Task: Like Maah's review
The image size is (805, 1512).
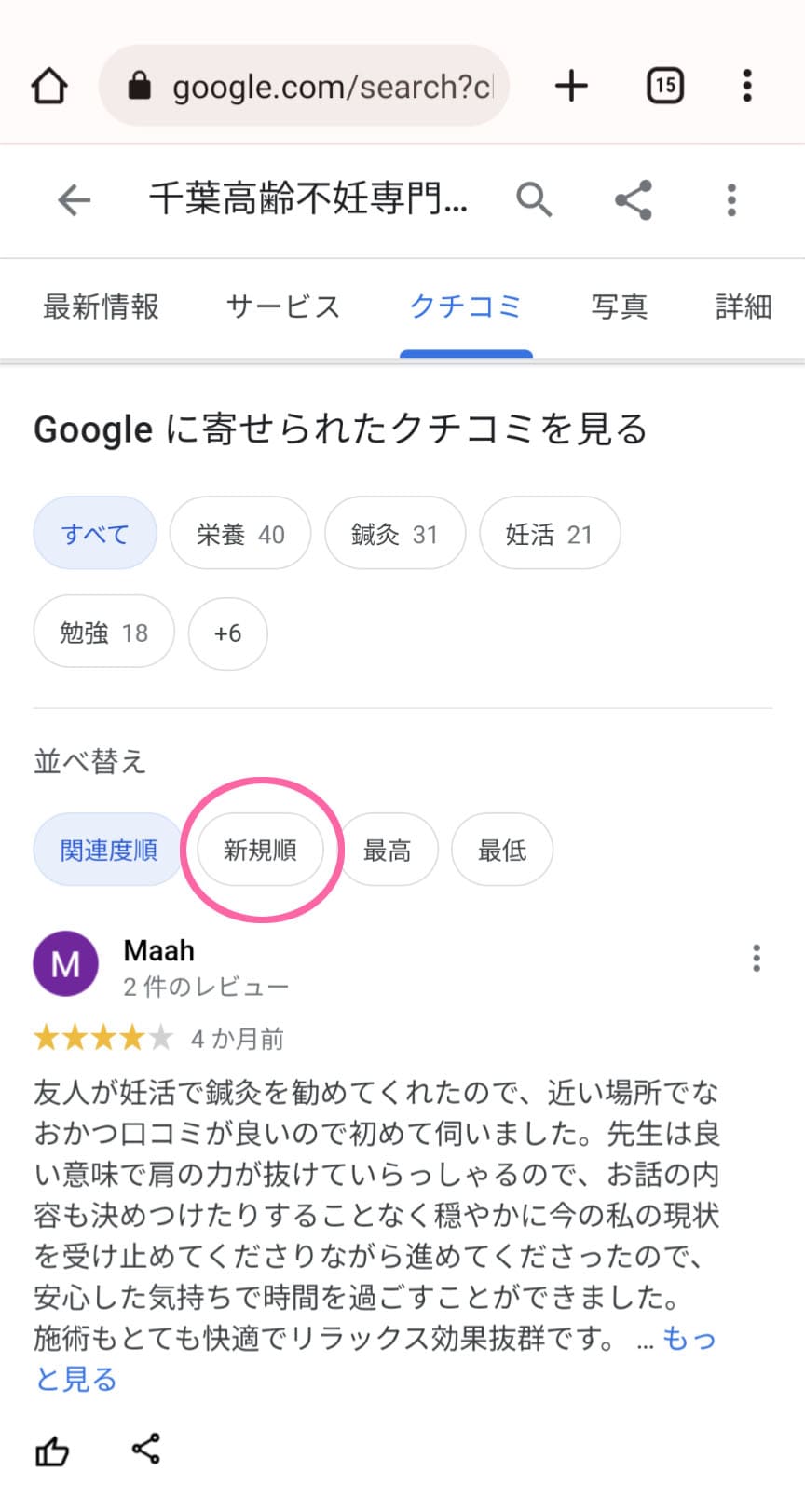Action: click(52, 1451)
